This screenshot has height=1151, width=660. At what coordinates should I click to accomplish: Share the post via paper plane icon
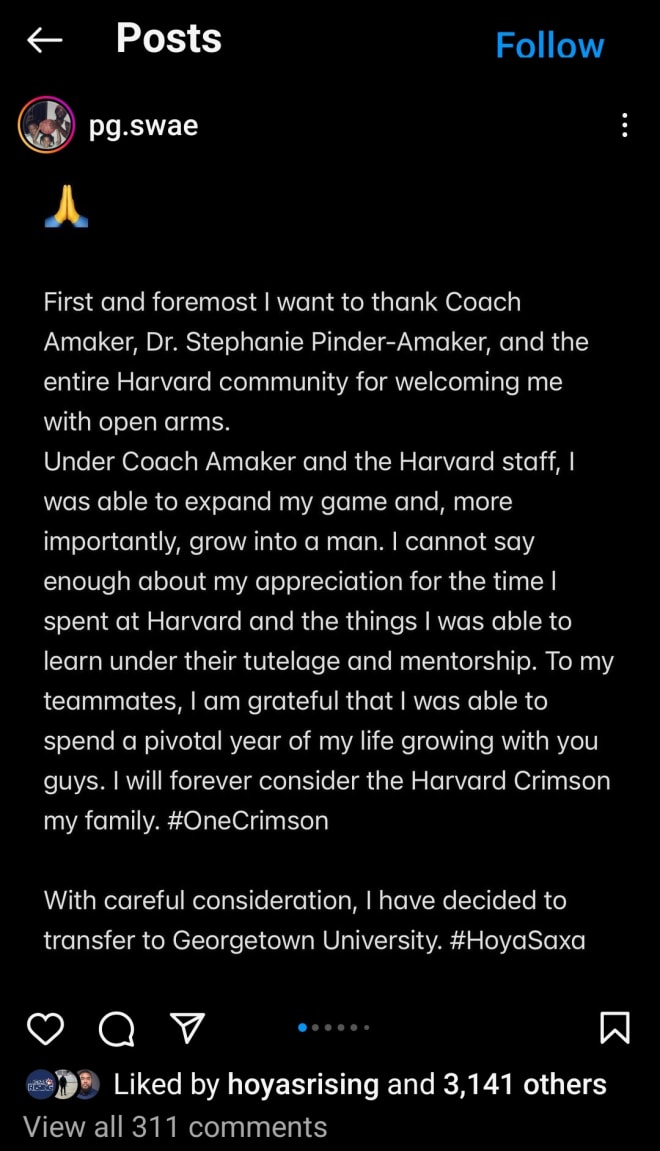click(x=188, y=1028)
